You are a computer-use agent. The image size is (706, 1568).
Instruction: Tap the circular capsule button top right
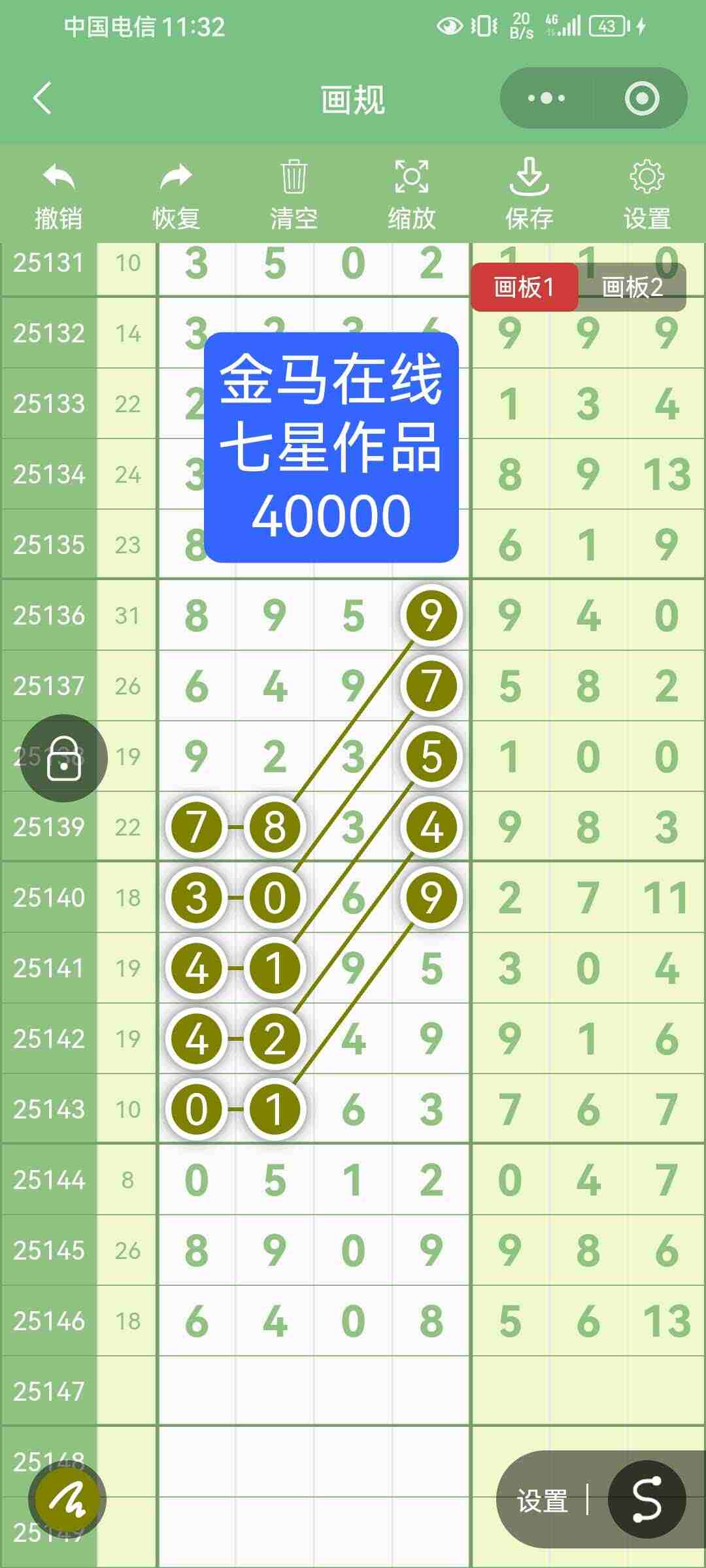(643, 98)
